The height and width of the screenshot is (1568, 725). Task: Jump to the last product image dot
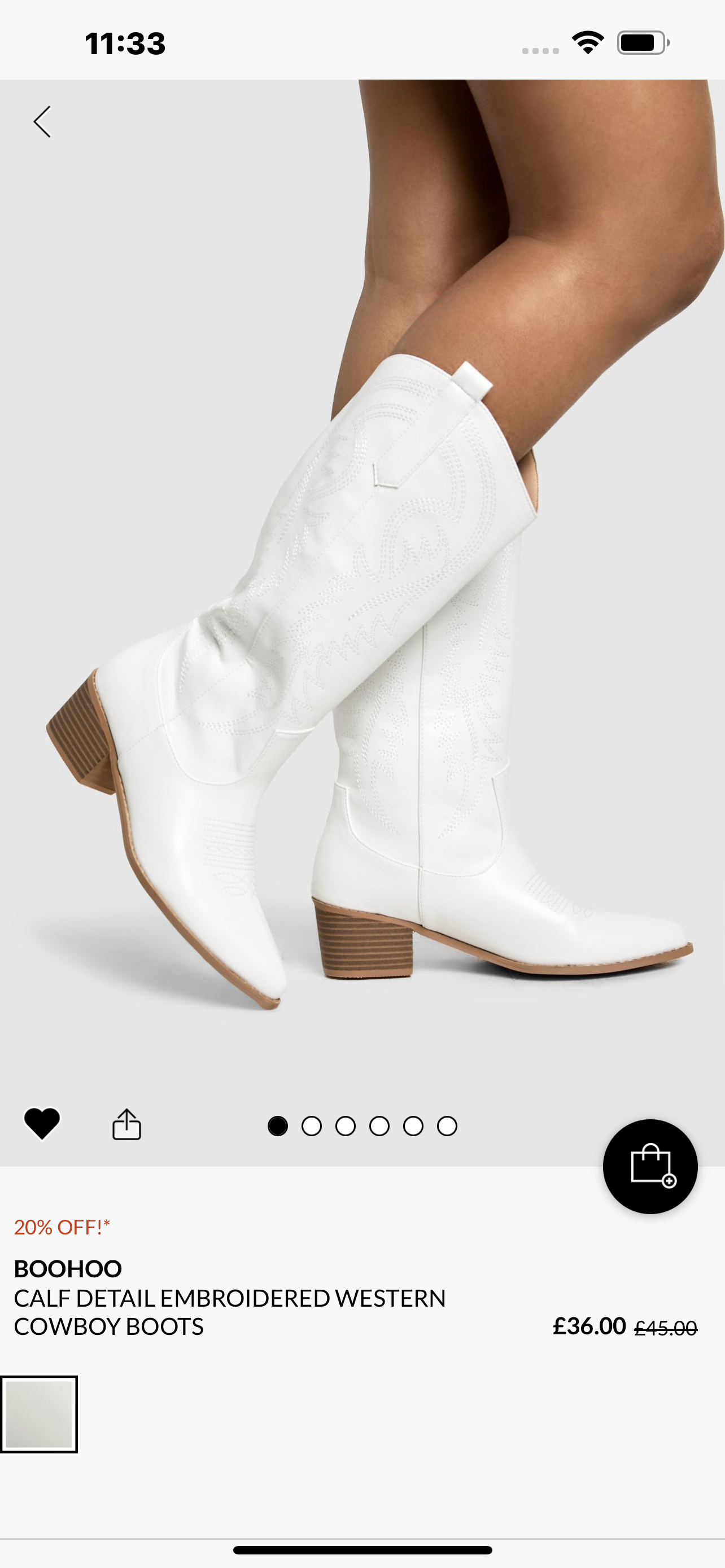pos(447,1126)
